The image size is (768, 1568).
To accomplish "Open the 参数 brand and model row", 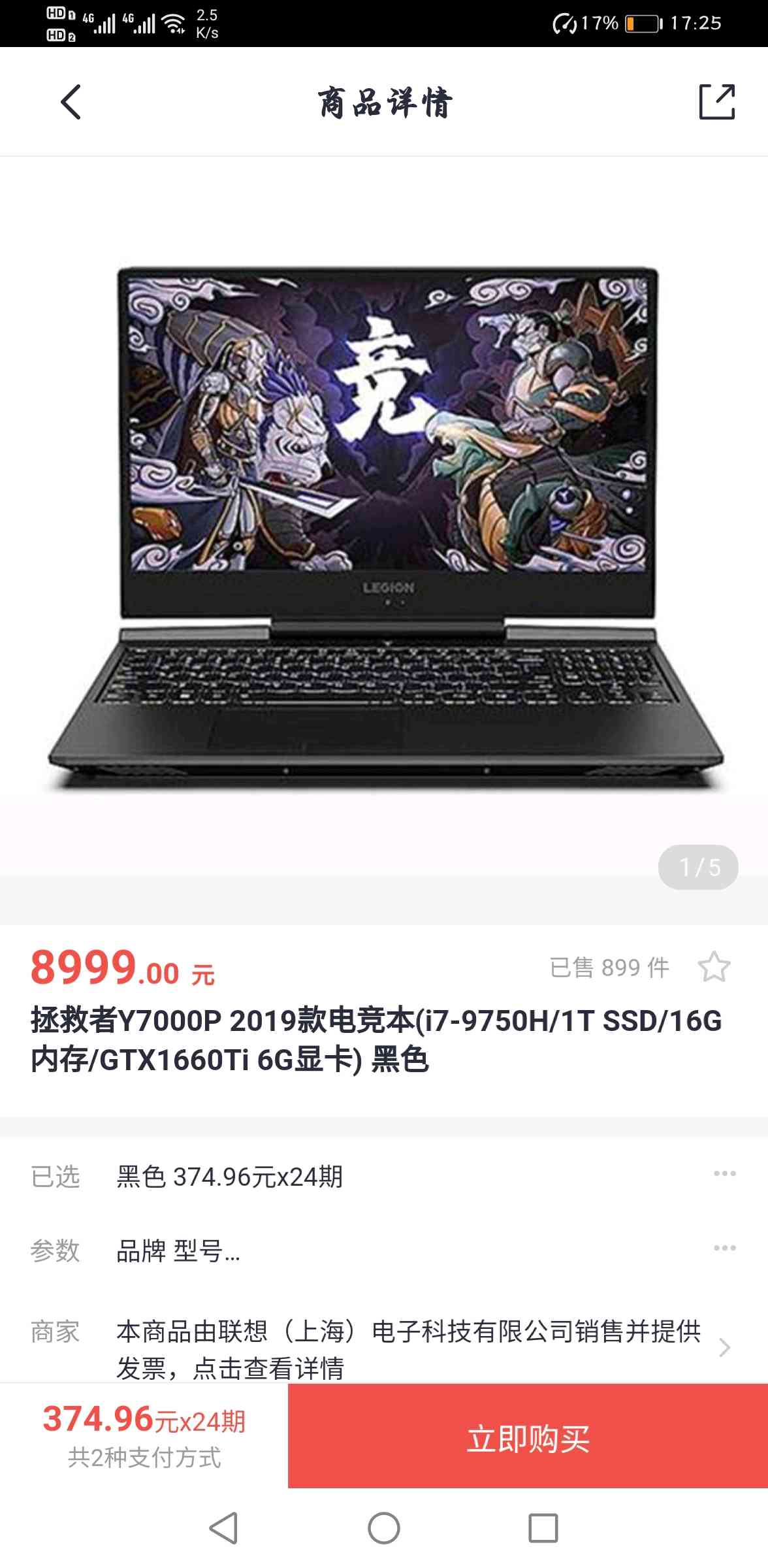I will [384, 1250].
